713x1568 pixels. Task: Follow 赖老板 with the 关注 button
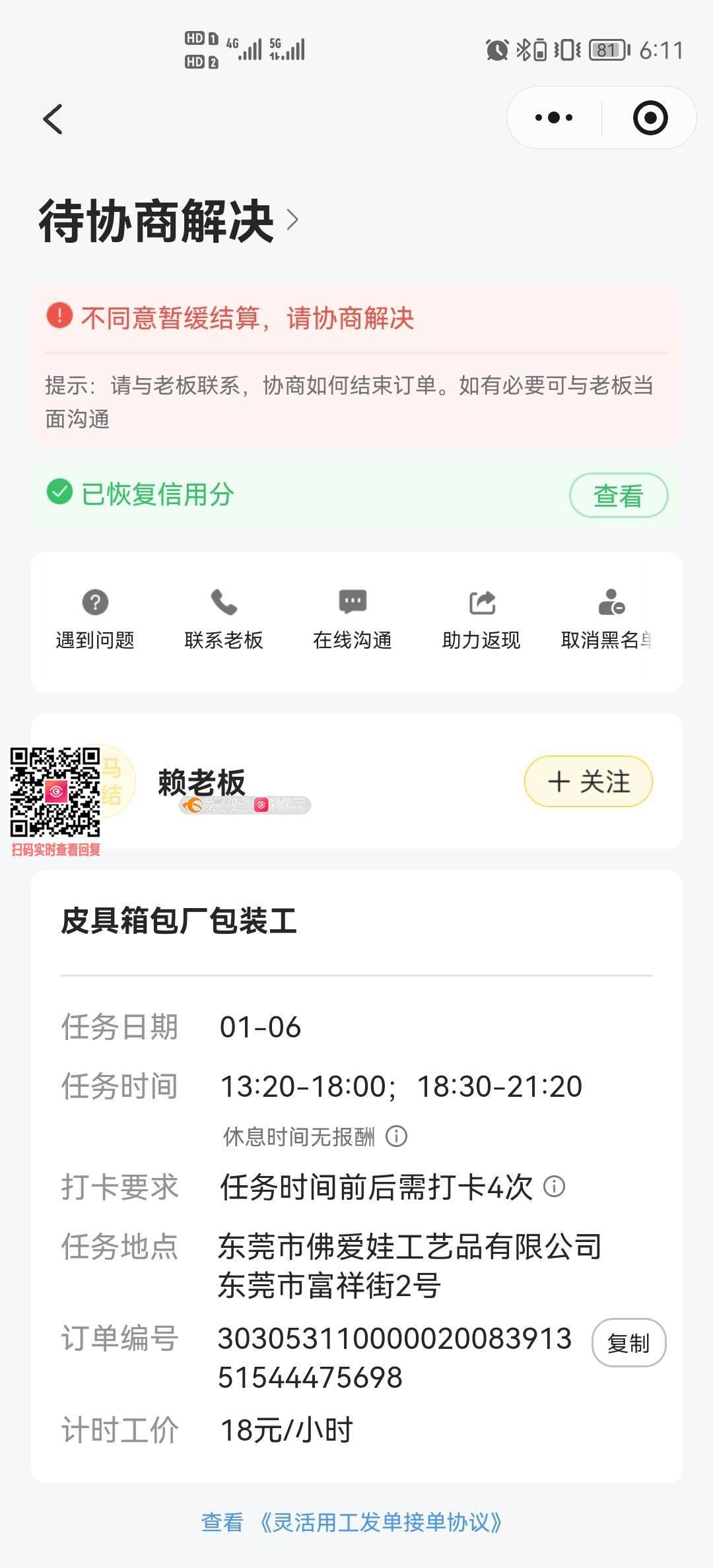(x=588, y=781)
